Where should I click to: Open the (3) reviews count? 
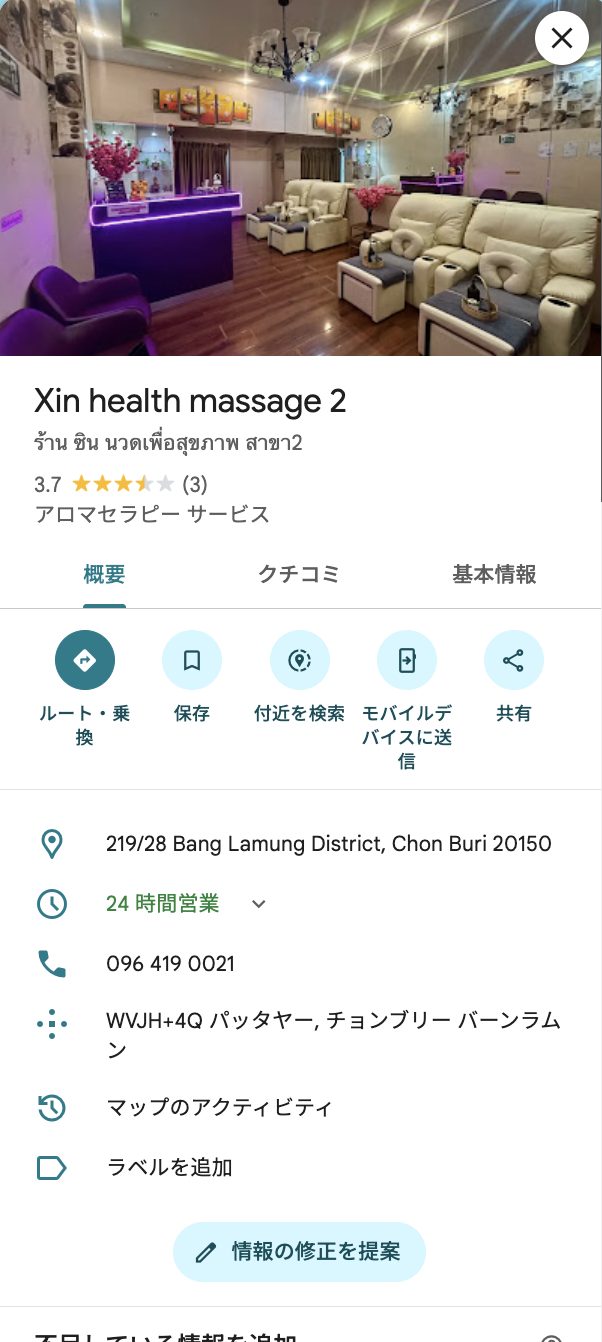click(194, 485)
